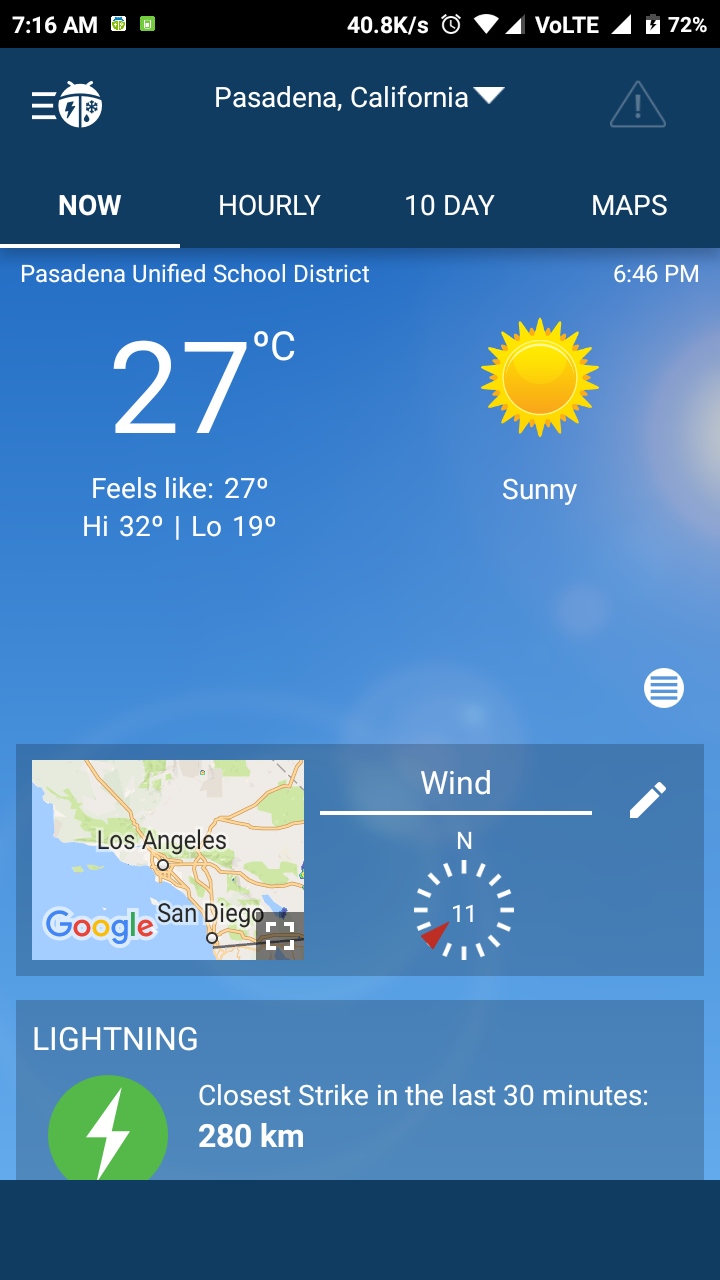Expand the Pasadena, California location dropdown
The height and width of the screenshot is (1280, 720).
[x=359, y=97]
